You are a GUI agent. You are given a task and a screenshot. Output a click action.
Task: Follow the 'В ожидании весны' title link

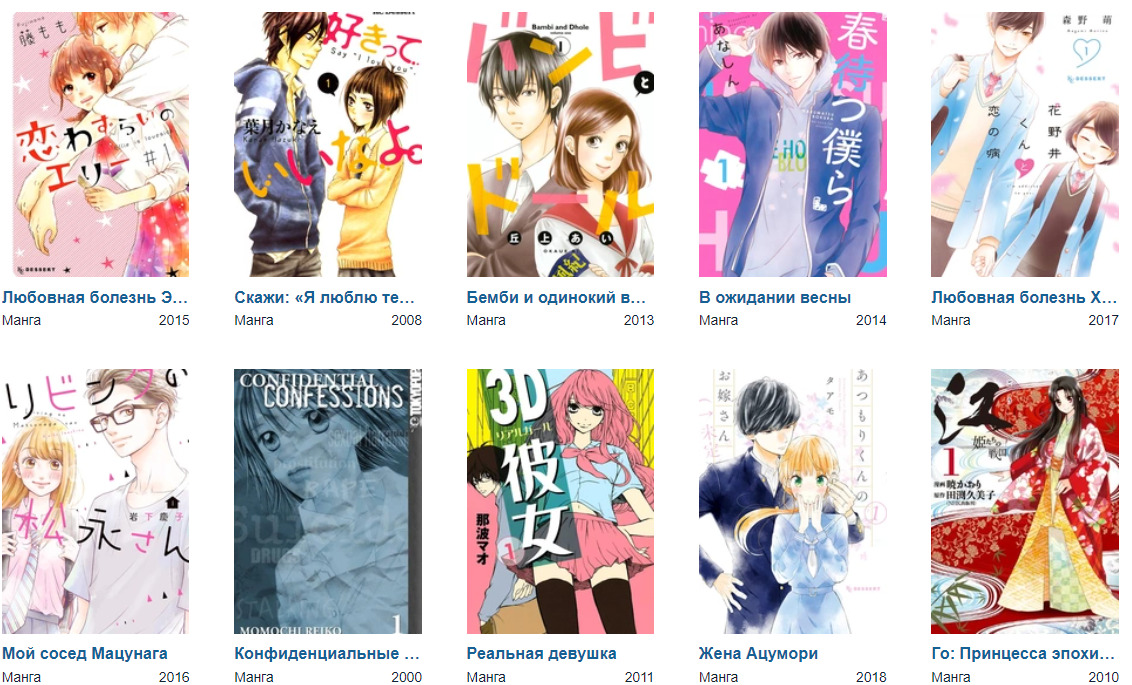(774, 297)
